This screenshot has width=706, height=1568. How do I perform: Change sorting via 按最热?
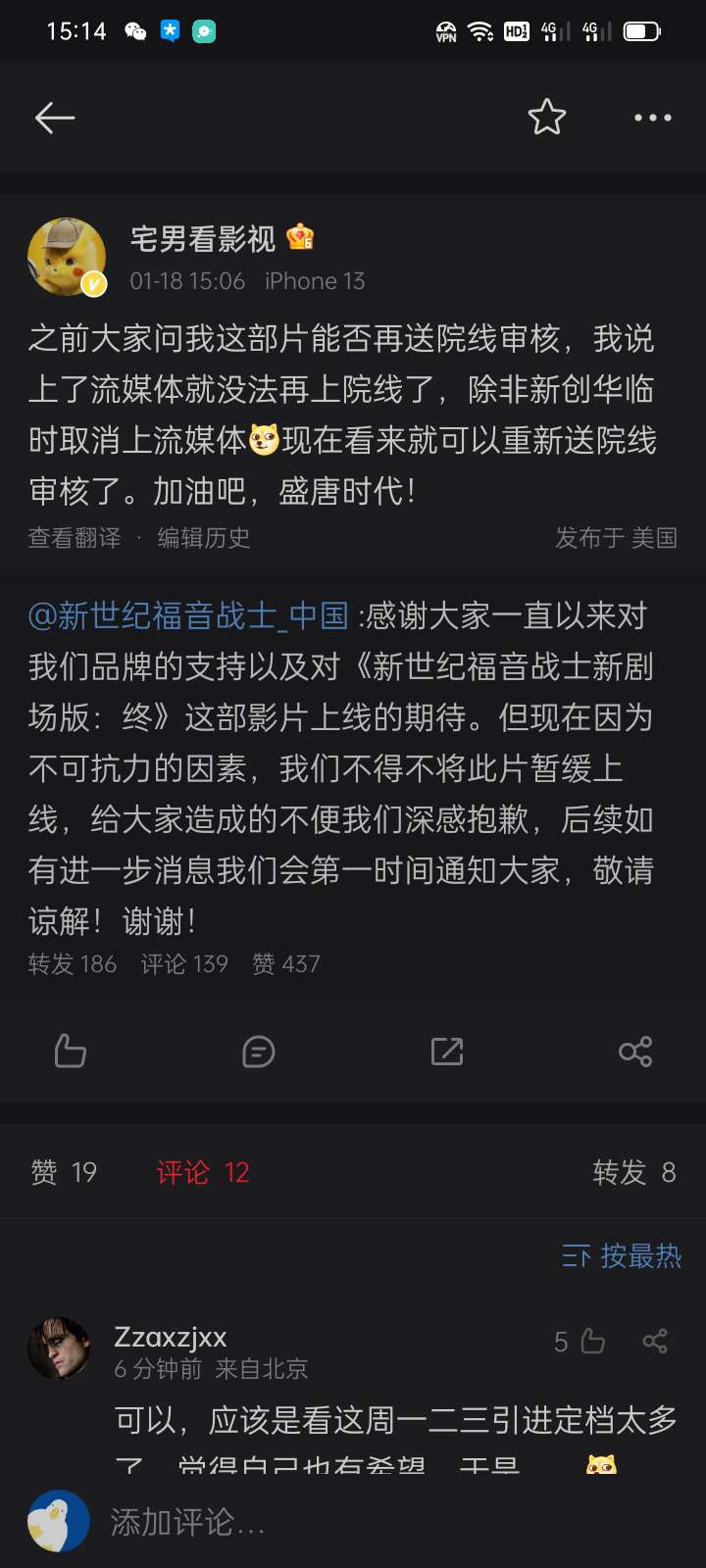tap(622, 1255)
